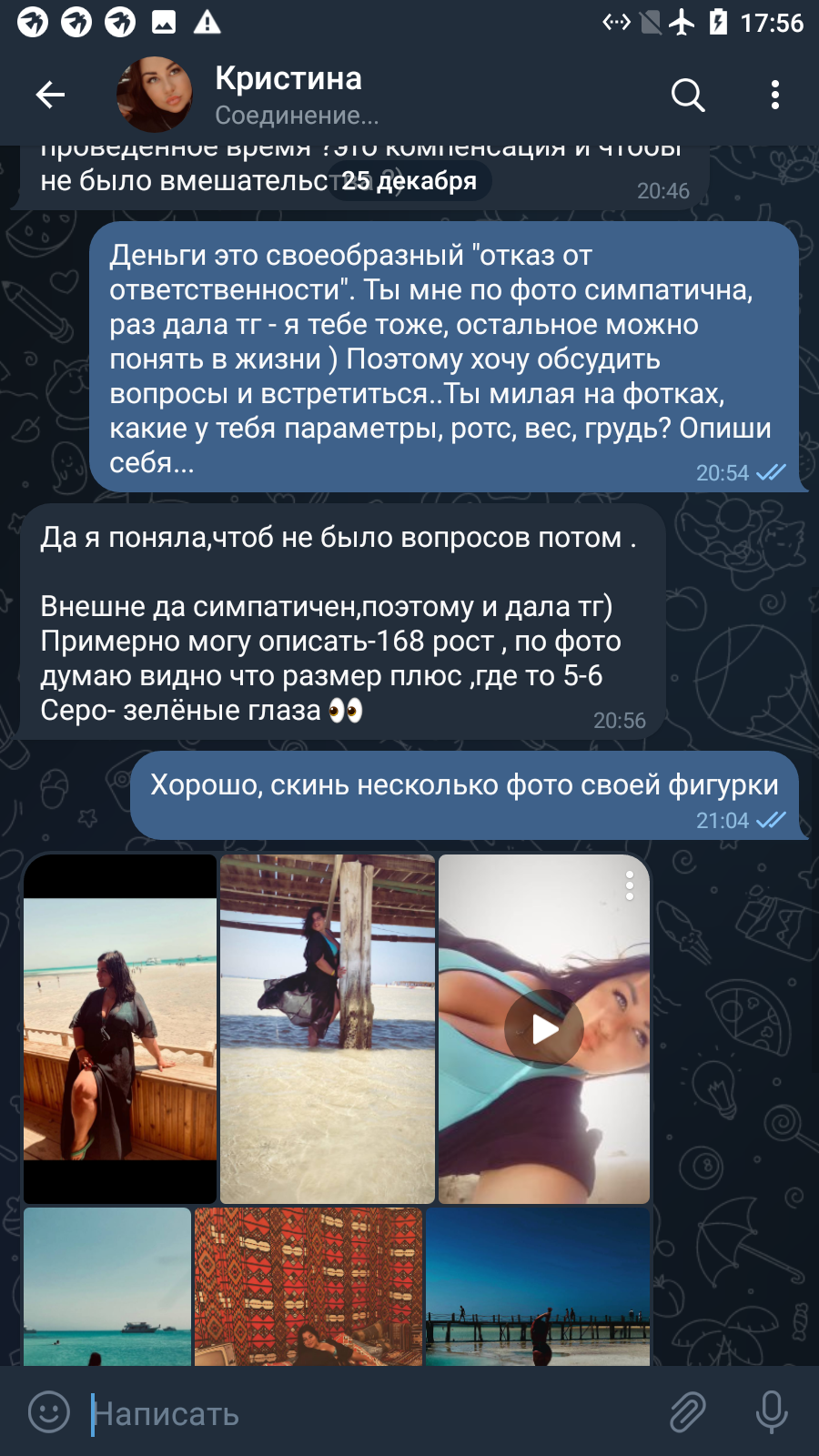
Task: Record a voice message
Action: coord(772,1412)
